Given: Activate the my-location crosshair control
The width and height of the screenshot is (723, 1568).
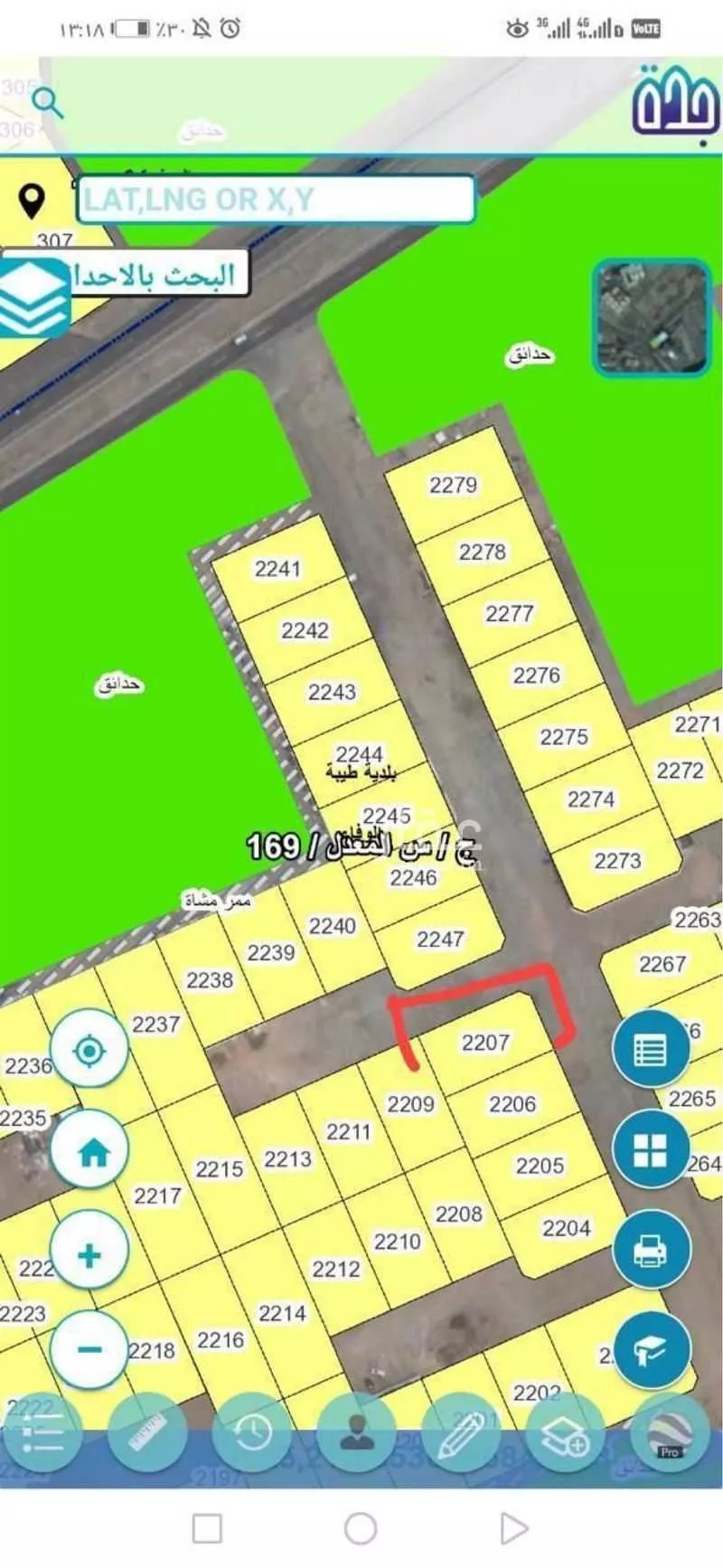Looking at the screenshot, I should click(89, 1051).
